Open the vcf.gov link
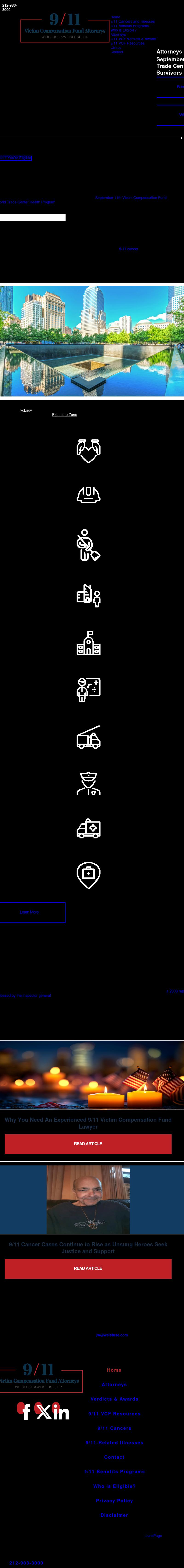Image resolution: width=184 pixels, height=1568 pixels. pyautogui.click(x=26, y=410)
